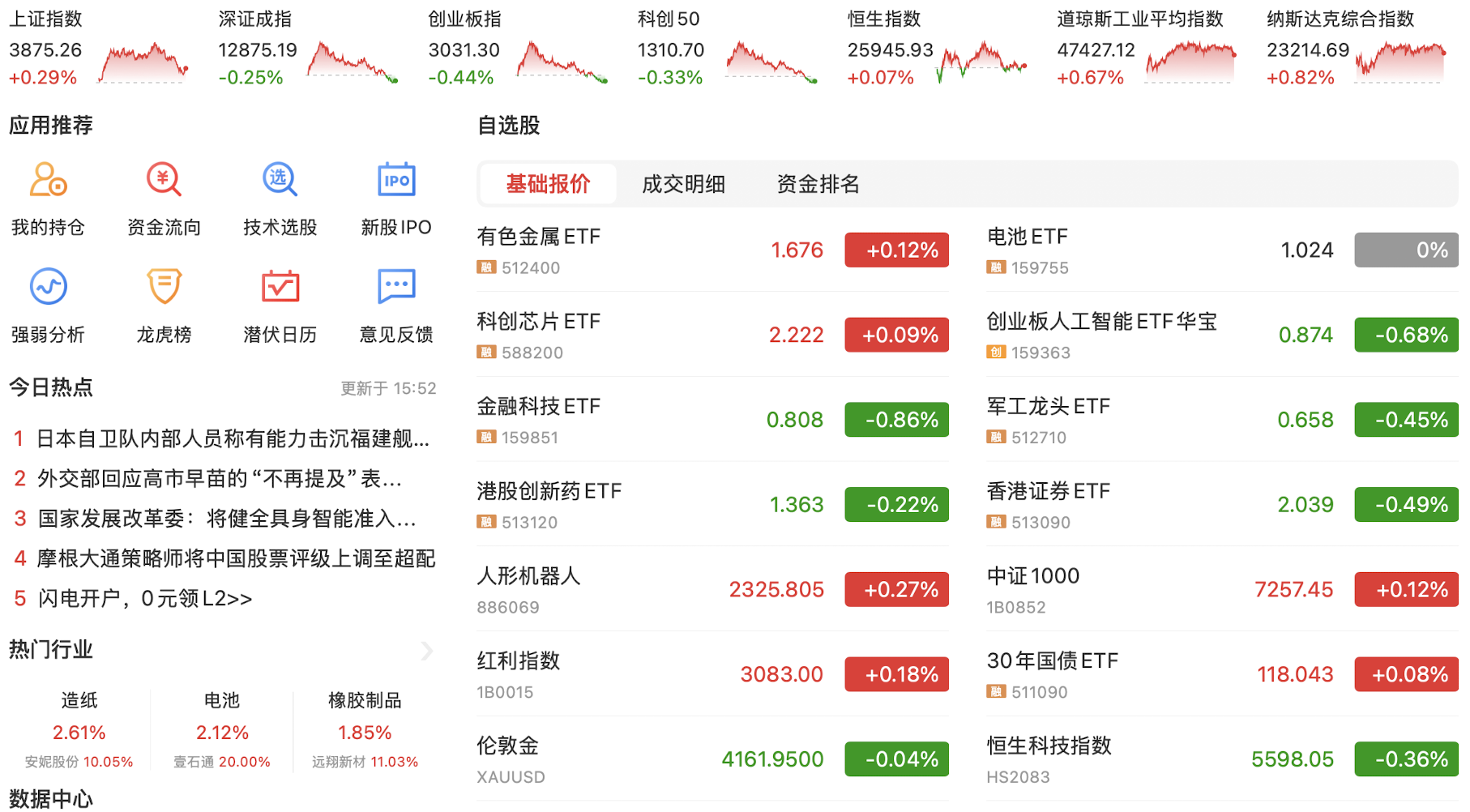Open 上证指数 index card
Viewport: 1470px width, 812px height.
[x=97, y=50]
